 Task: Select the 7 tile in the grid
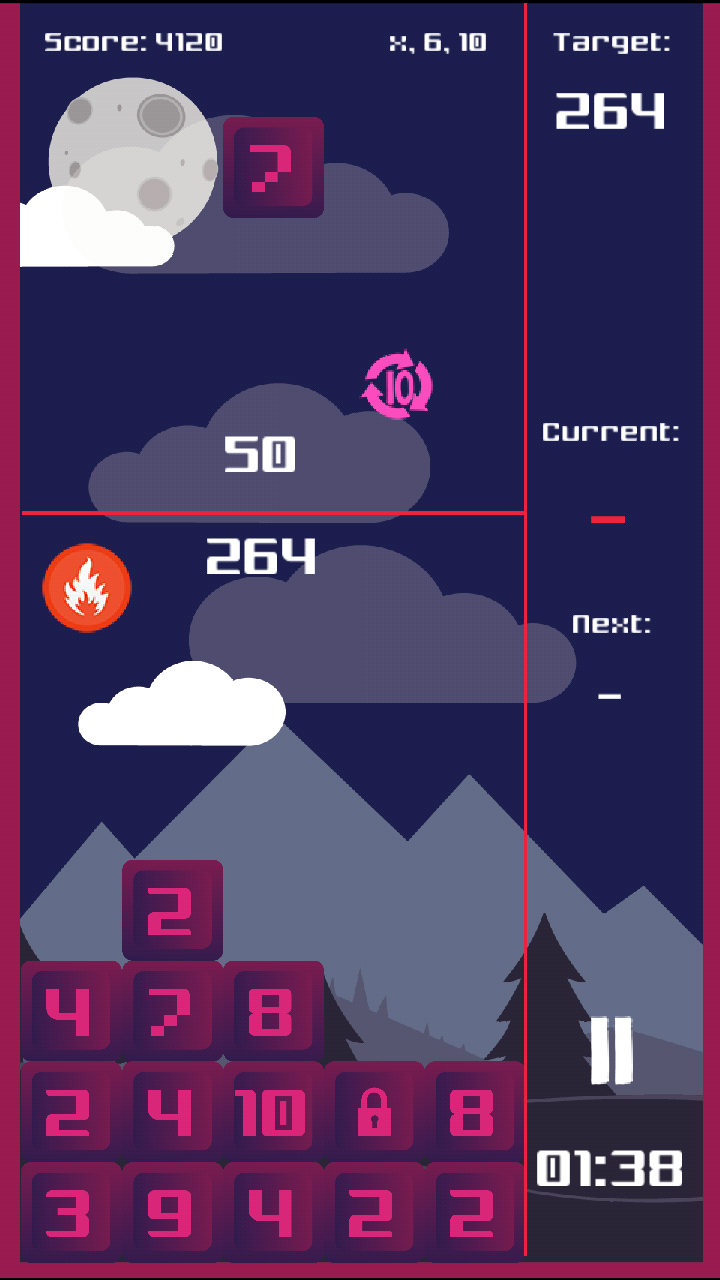[x=172, y=1011]
